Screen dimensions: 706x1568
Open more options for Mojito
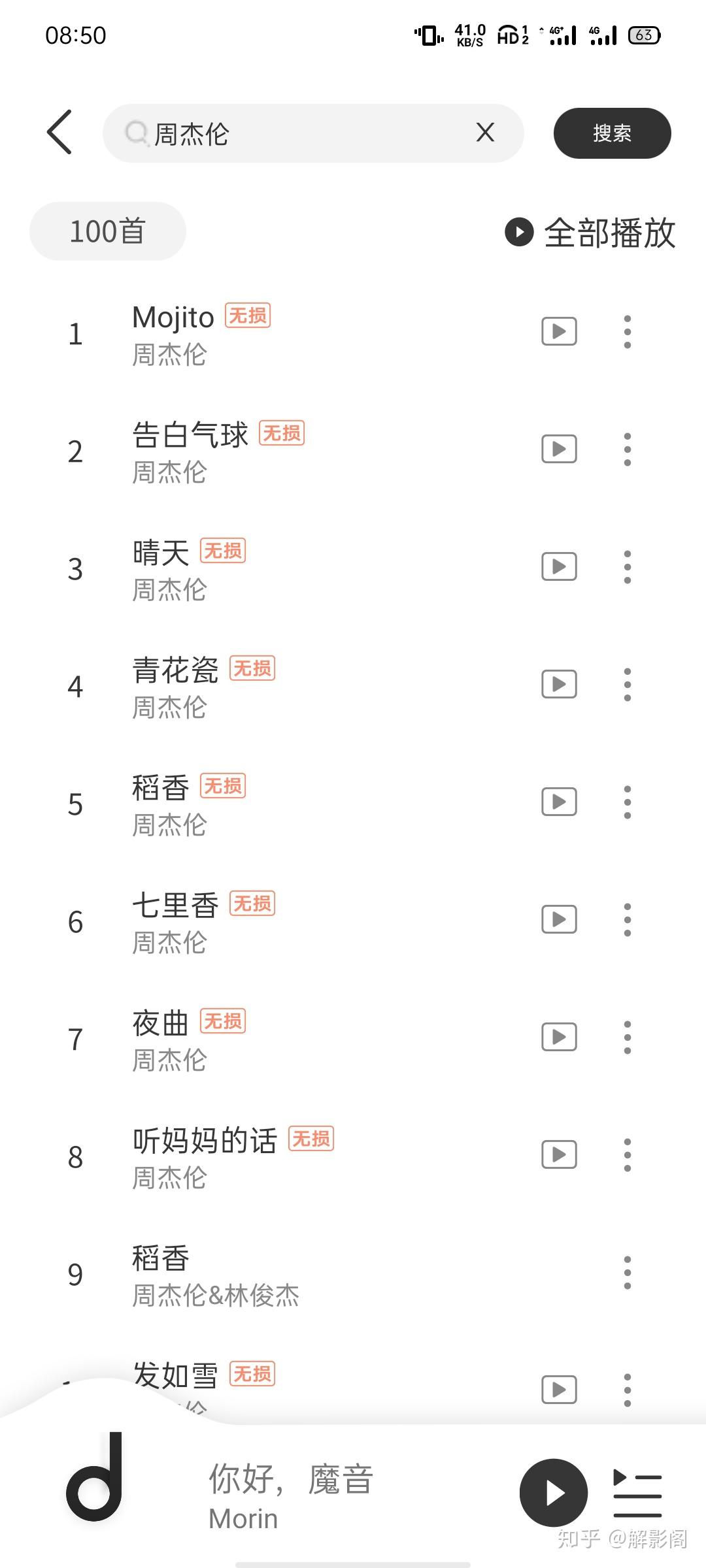[627, 332]
